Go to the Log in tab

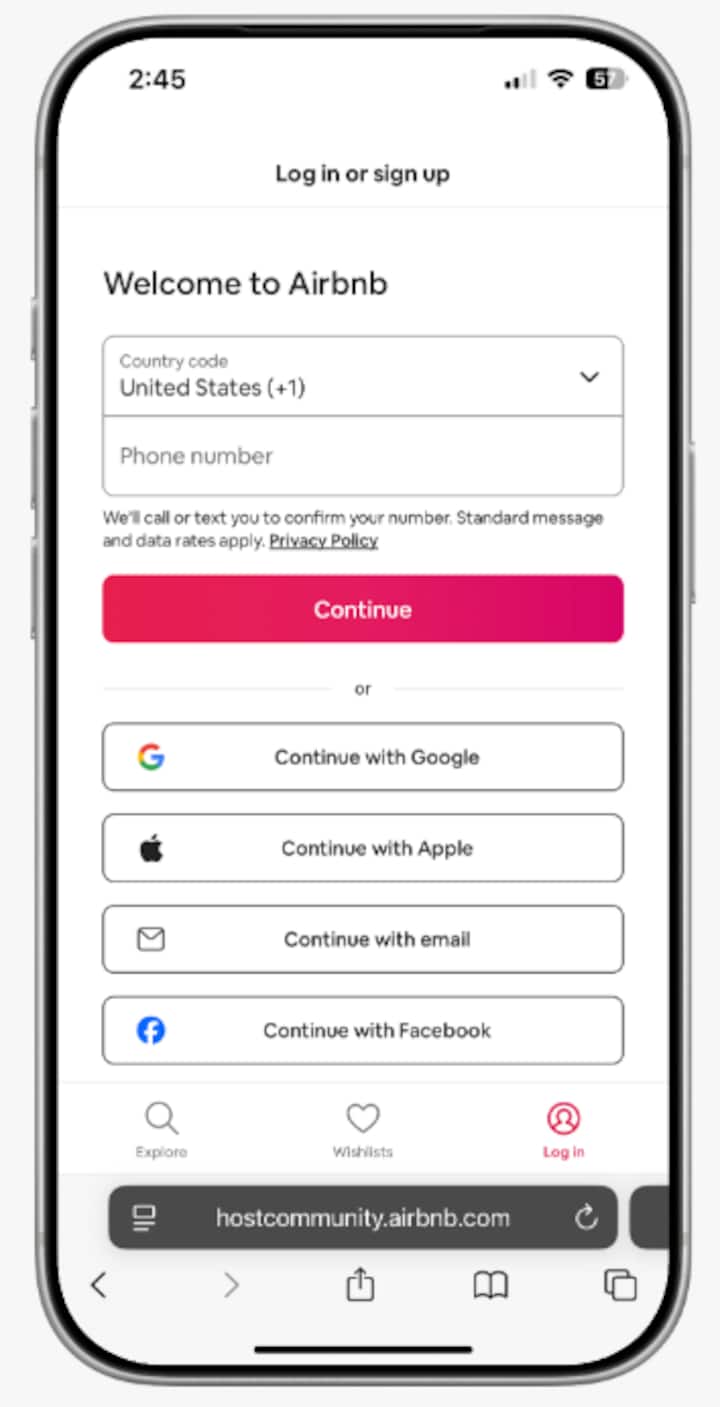[x=563, y=1130]
